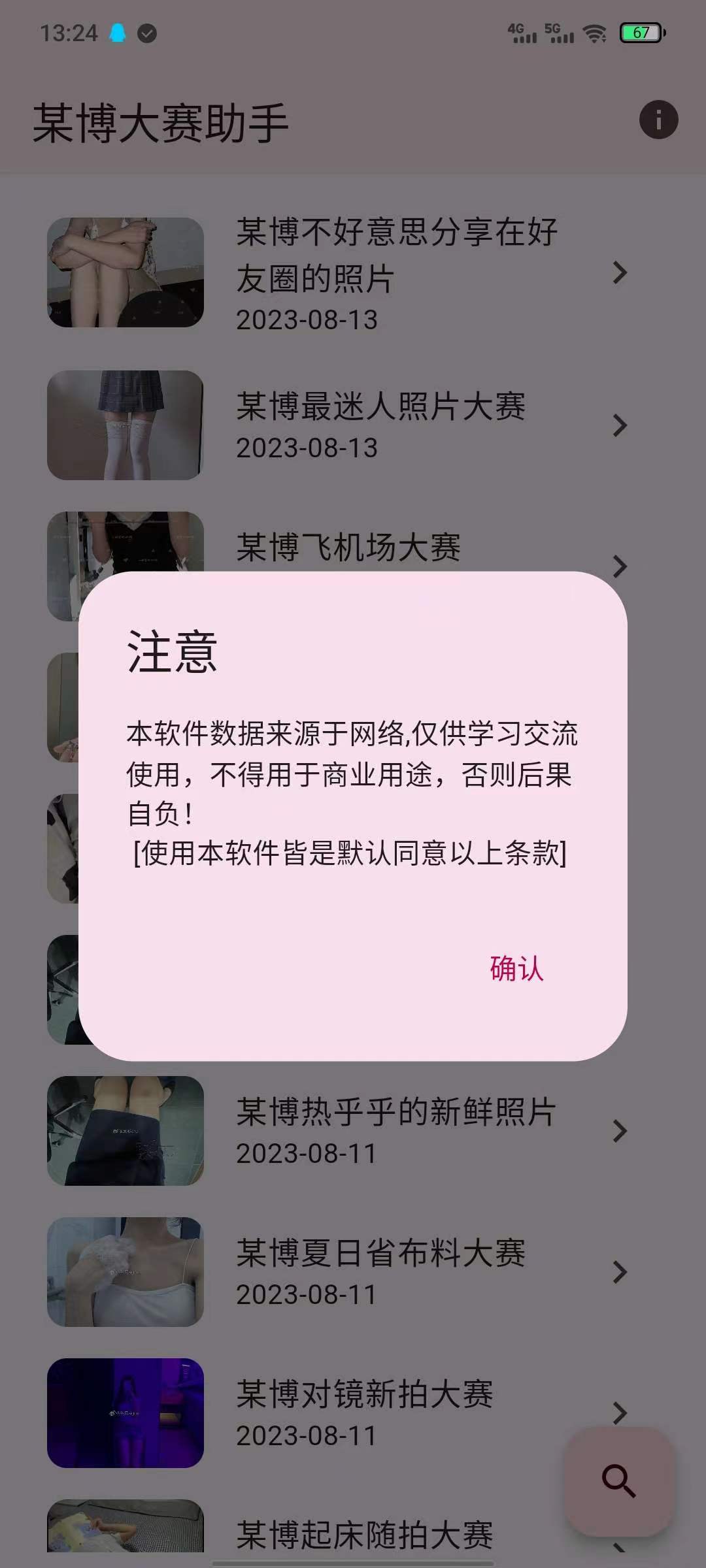Open 某博起床随拍大赛 entry

pos(365,1535)
